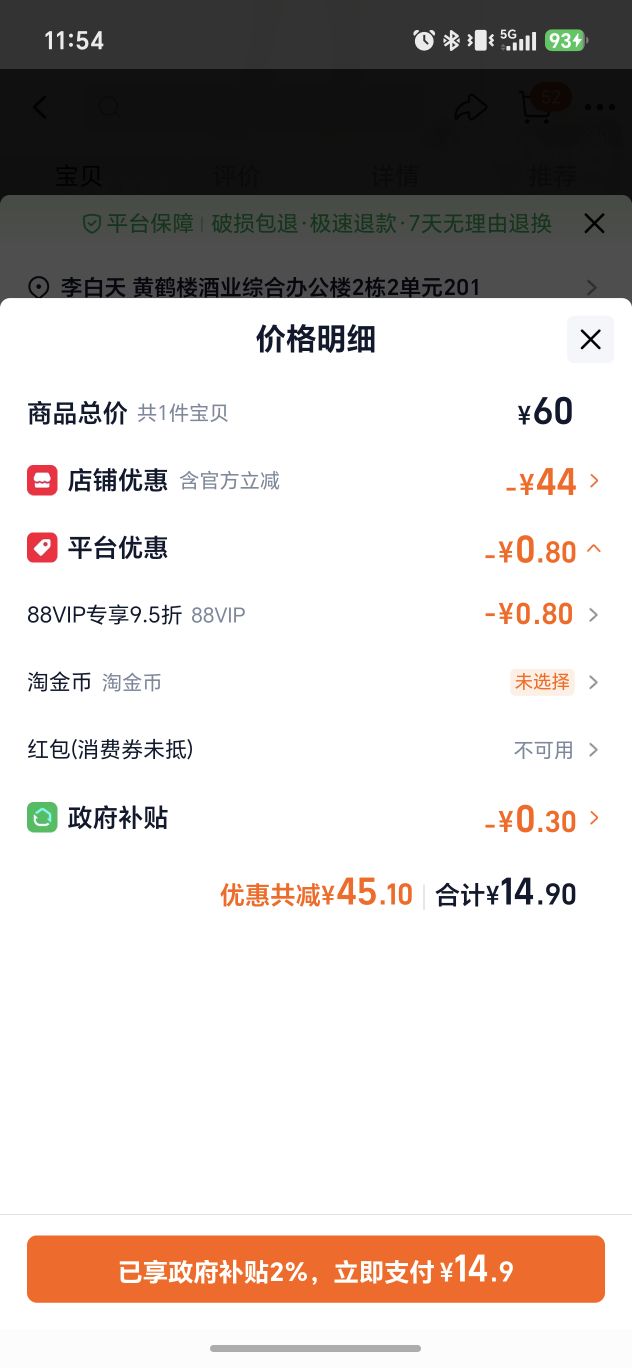Open the 88VIP专享9.5折 discount row
Screen dimensions: 632x1368
tap(315, 614)
